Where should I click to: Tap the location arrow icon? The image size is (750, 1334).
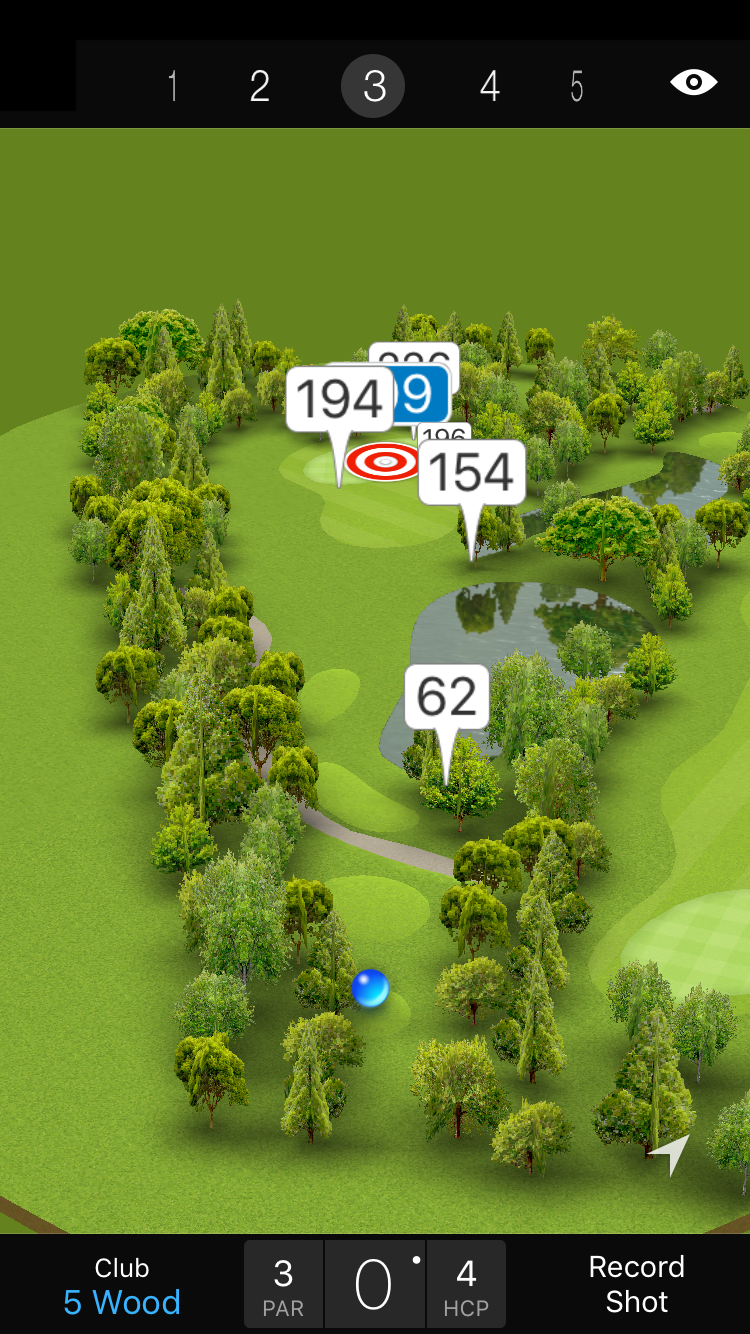(x=670, y=1154)
